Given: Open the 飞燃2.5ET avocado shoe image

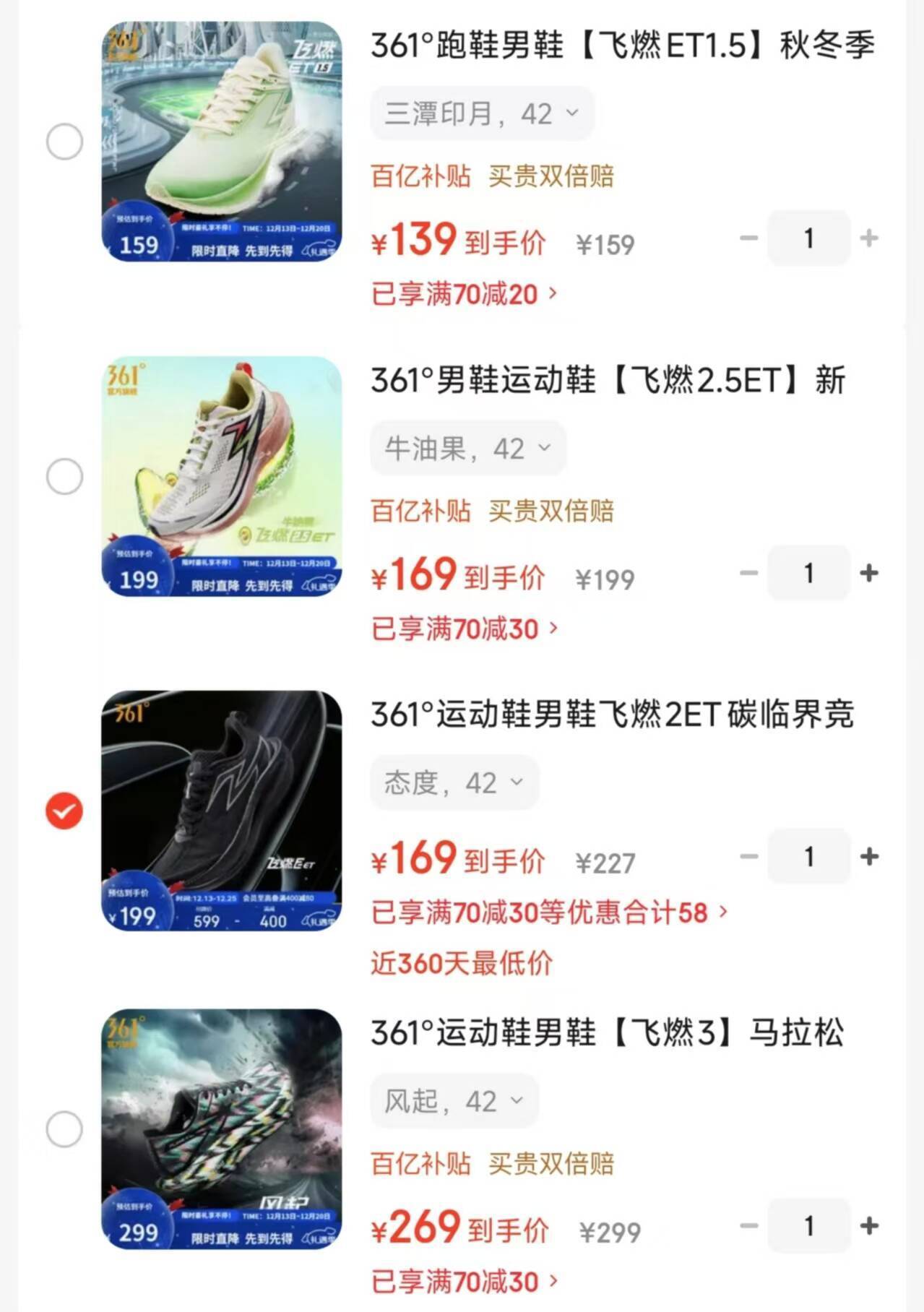Looking at the screenshot, I should tap(221, 477).
